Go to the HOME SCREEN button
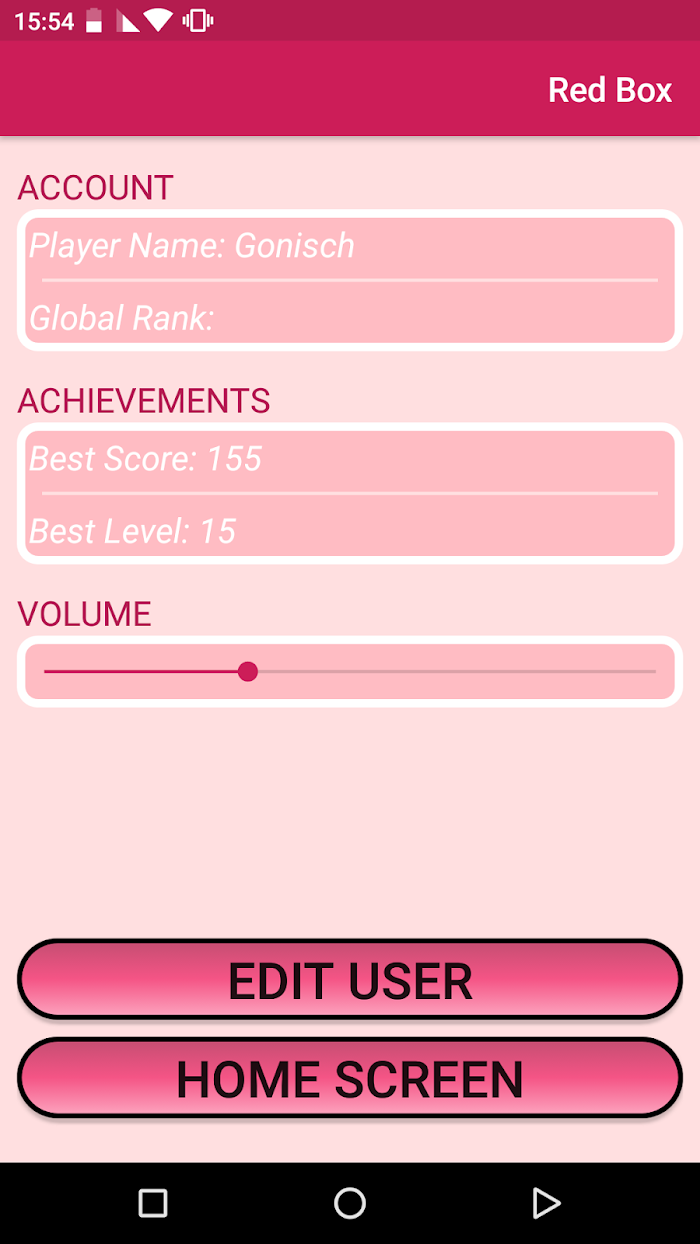Screen dimensions: 700x1244 click(350, 1078)
